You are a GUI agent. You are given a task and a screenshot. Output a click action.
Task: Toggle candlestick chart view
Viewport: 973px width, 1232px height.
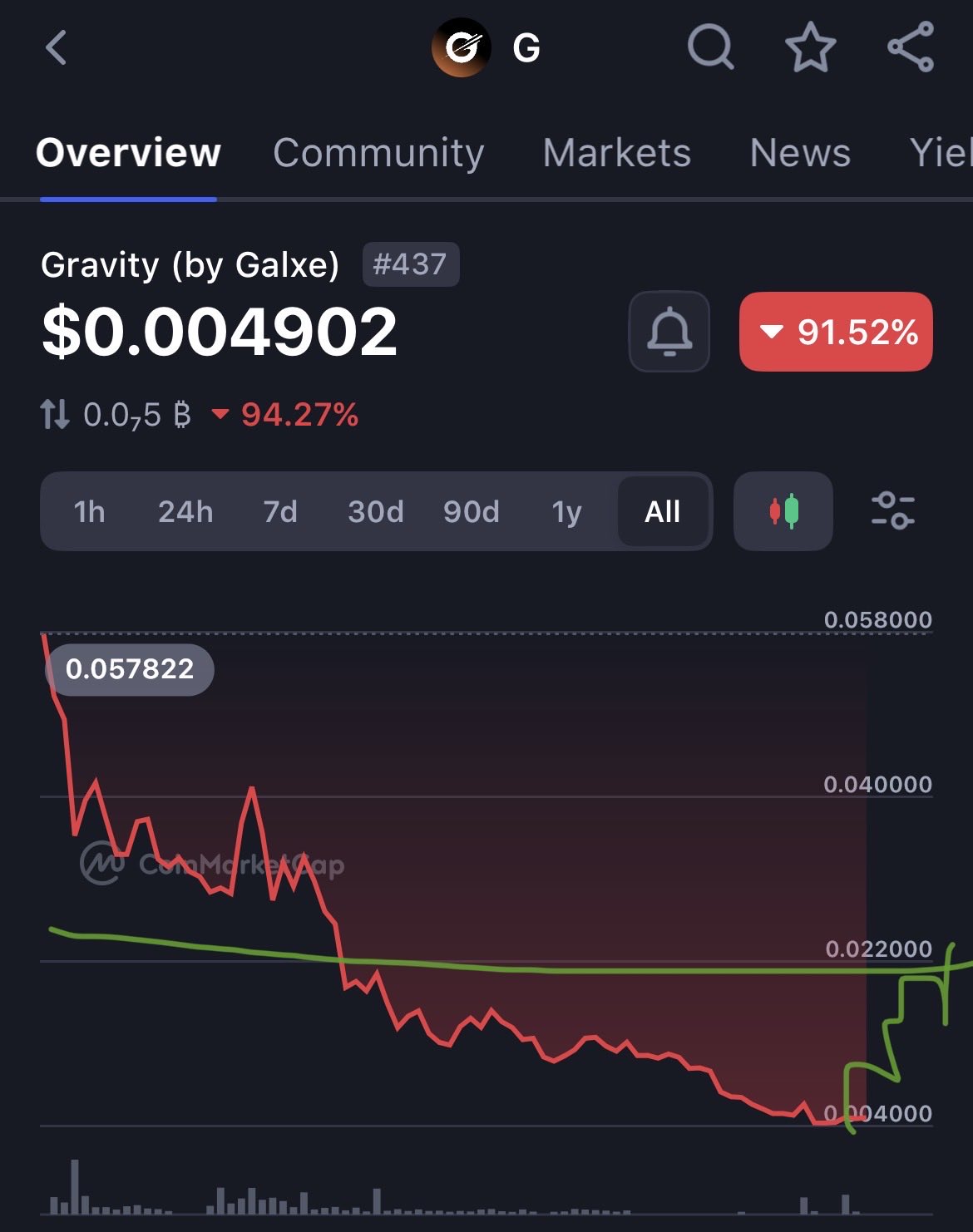click(x=783, y=511)
